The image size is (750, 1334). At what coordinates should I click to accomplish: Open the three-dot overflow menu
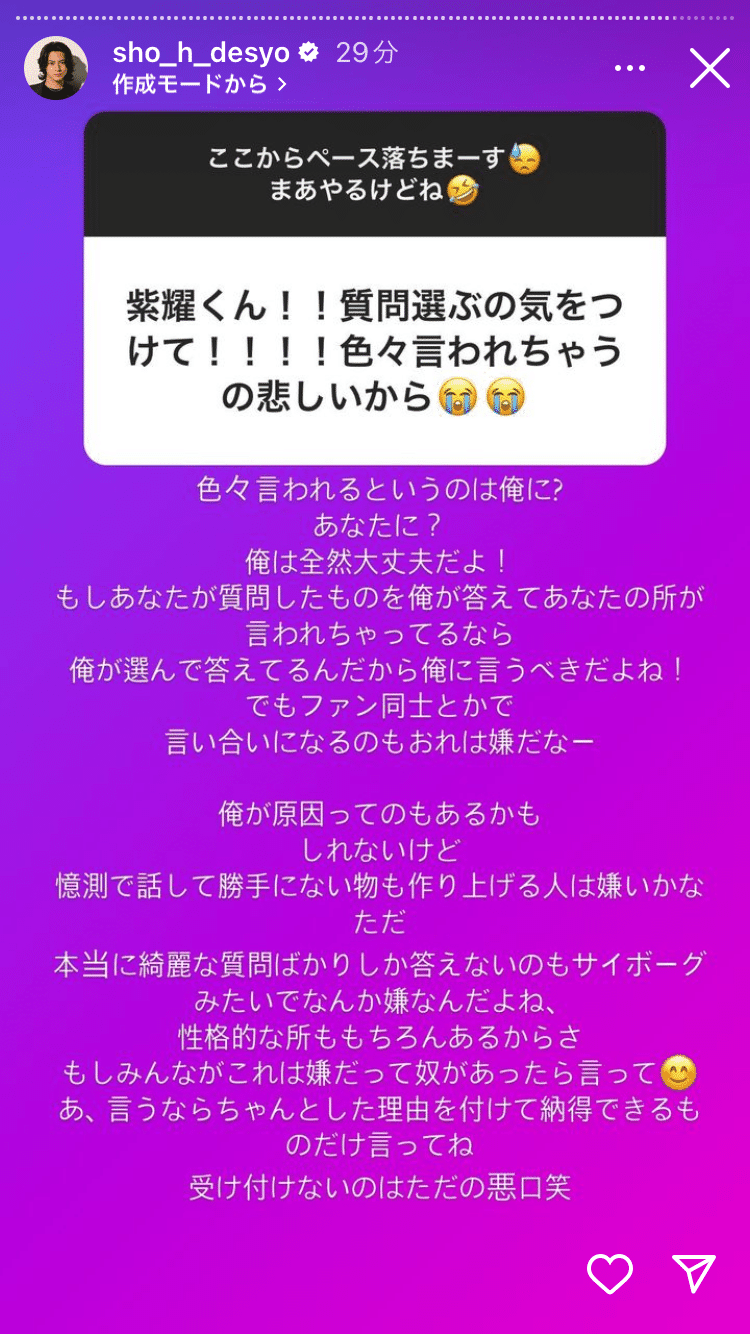point(630,69)
